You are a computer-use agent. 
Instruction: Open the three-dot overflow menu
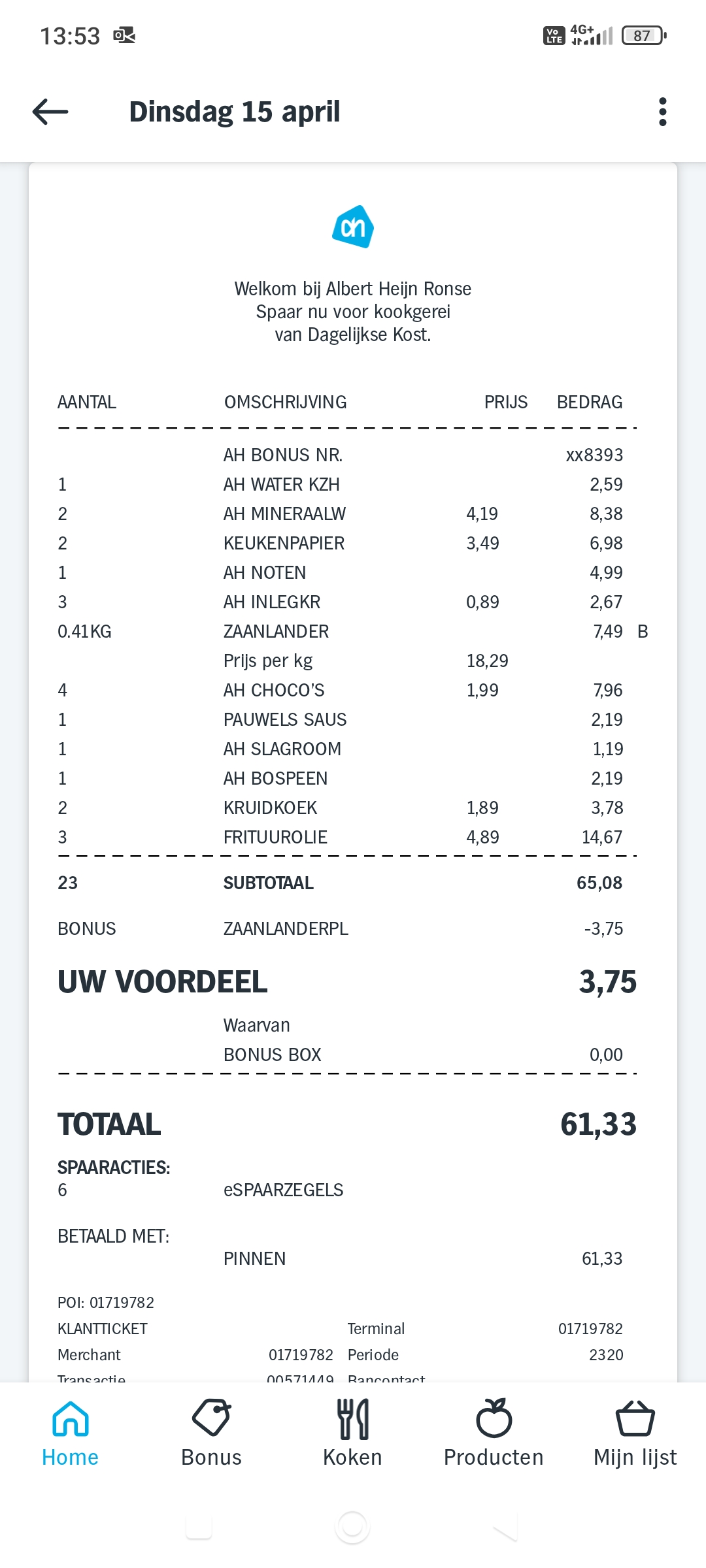tap(663, 111)
